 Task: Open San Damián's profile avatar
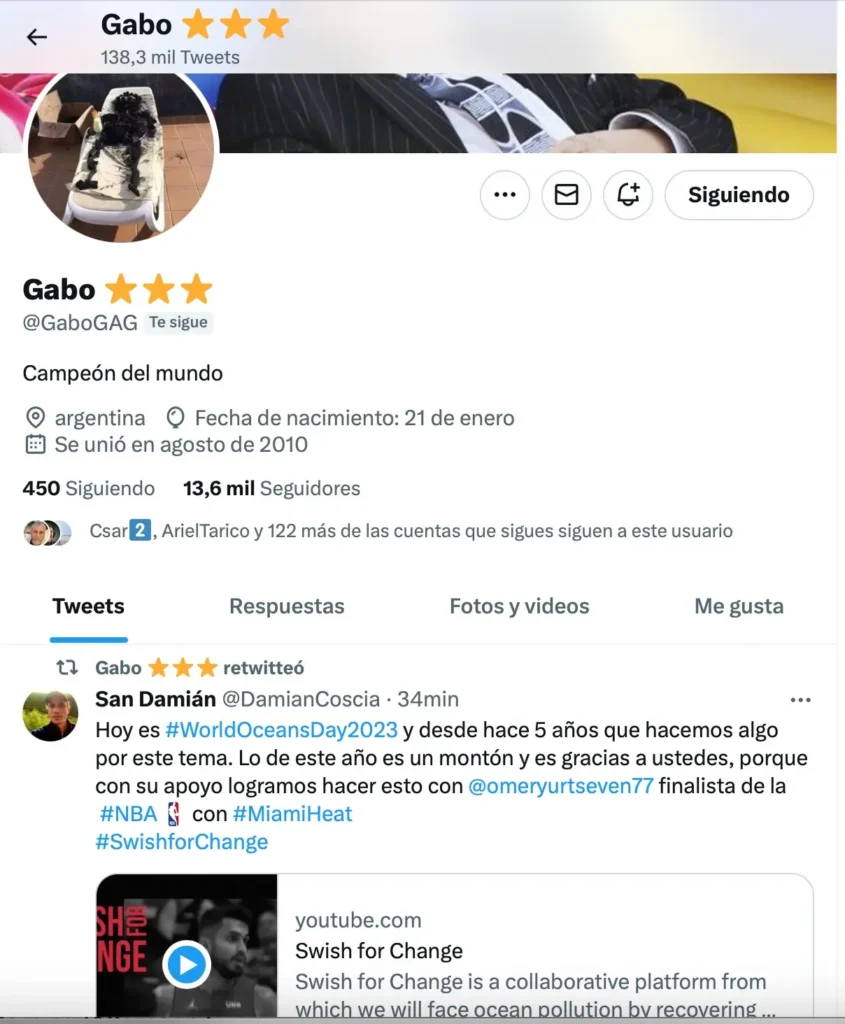pyautogui.click(x=51, y=715)
